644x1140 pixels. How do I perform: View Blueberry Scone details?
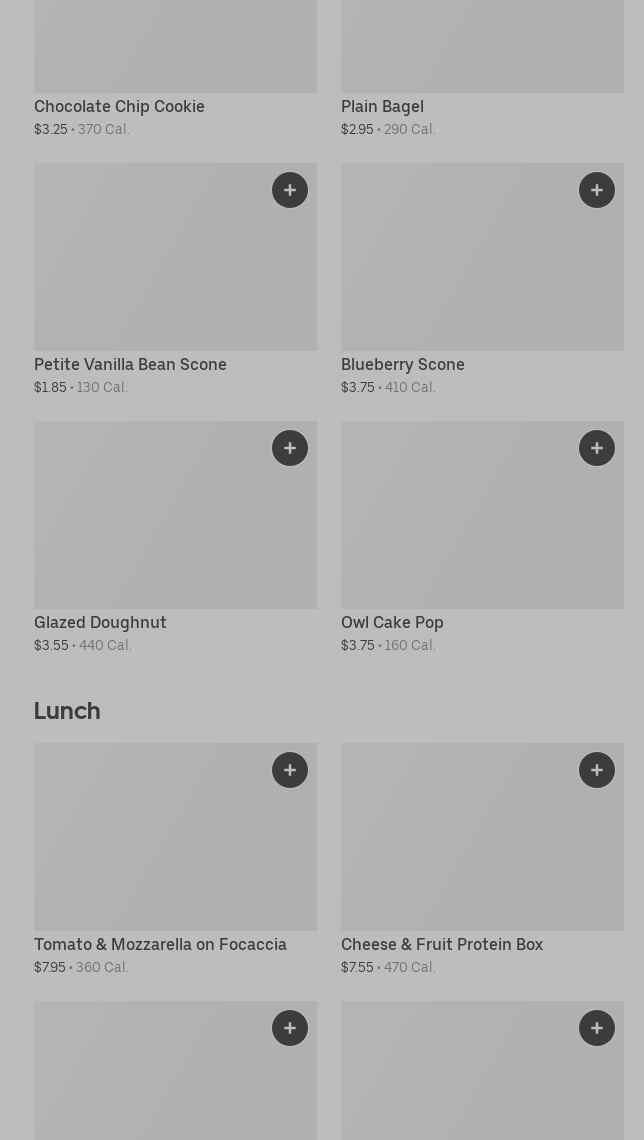402,364
